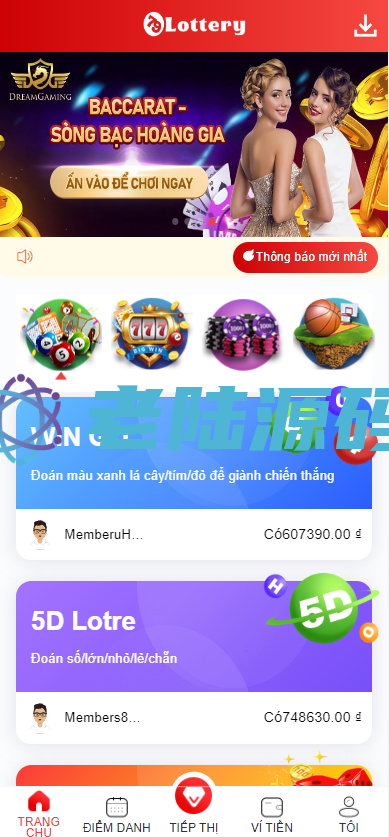Select the 777 slot machine category

pyautogui.click(x=152, y=334)
